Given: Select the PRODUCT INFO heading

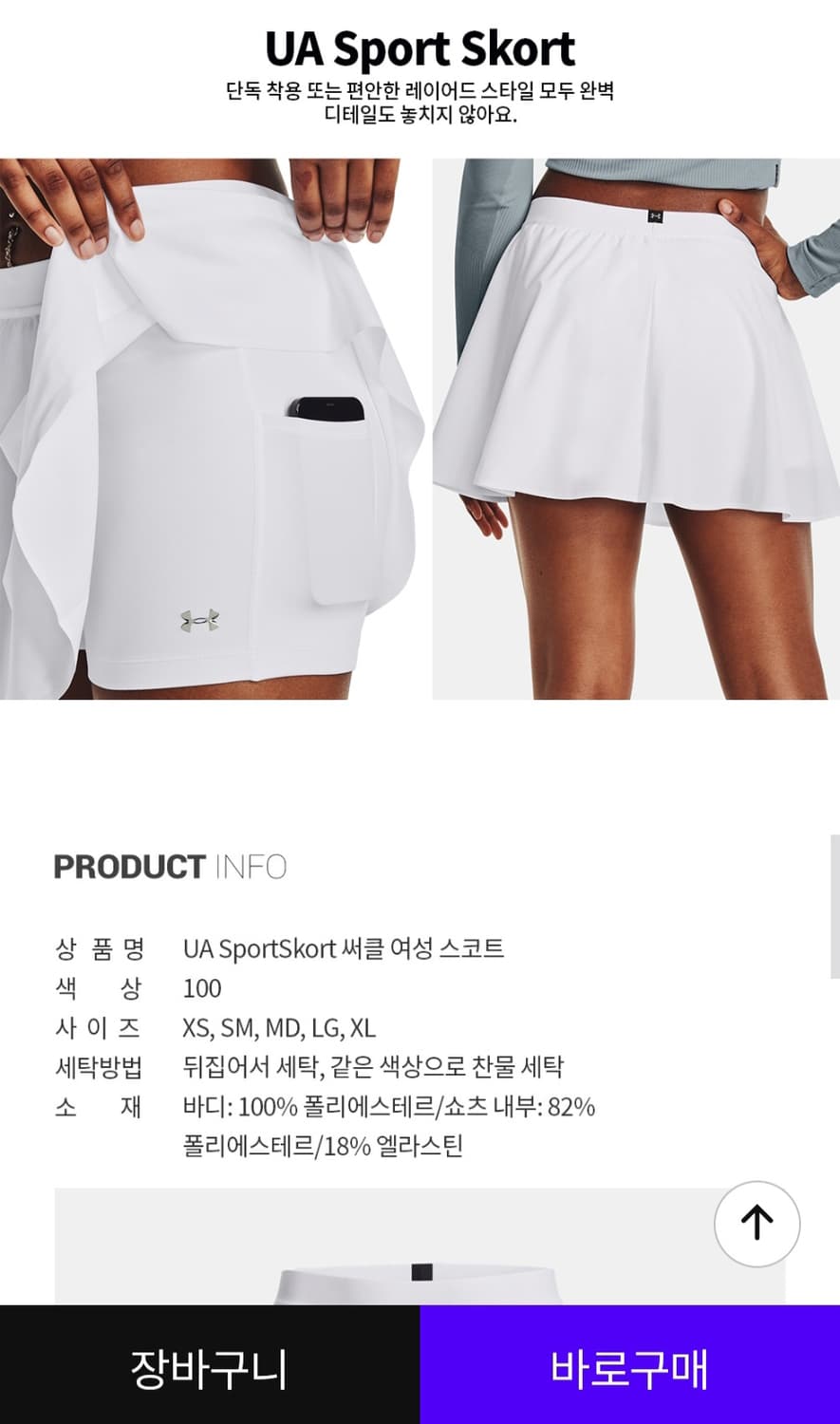Looking at the screenshot, I should pos(169,866).
